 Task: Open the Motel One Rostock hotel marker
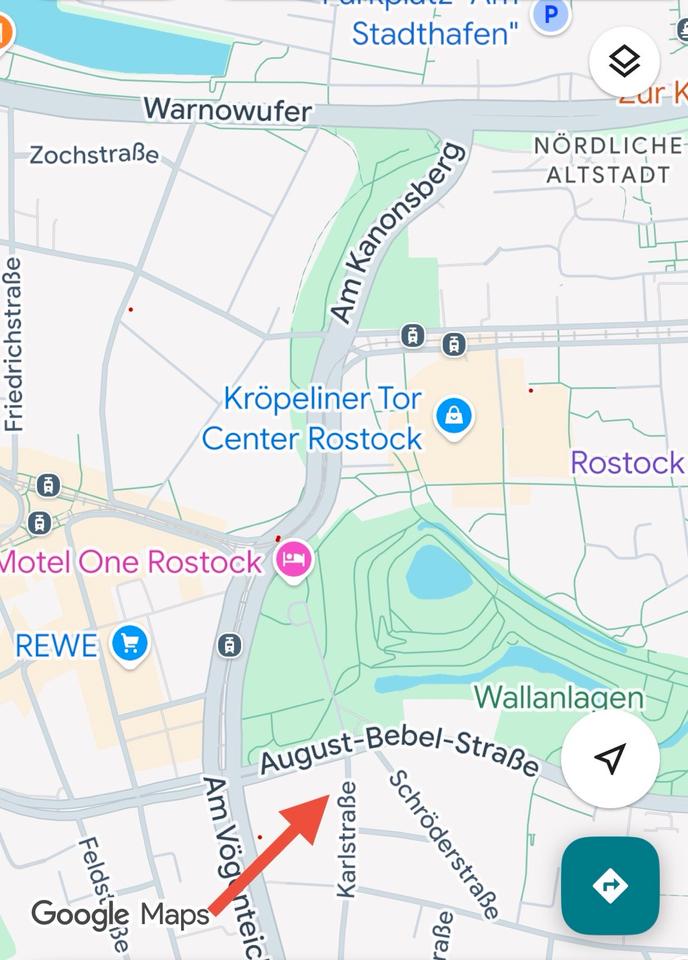293,561
